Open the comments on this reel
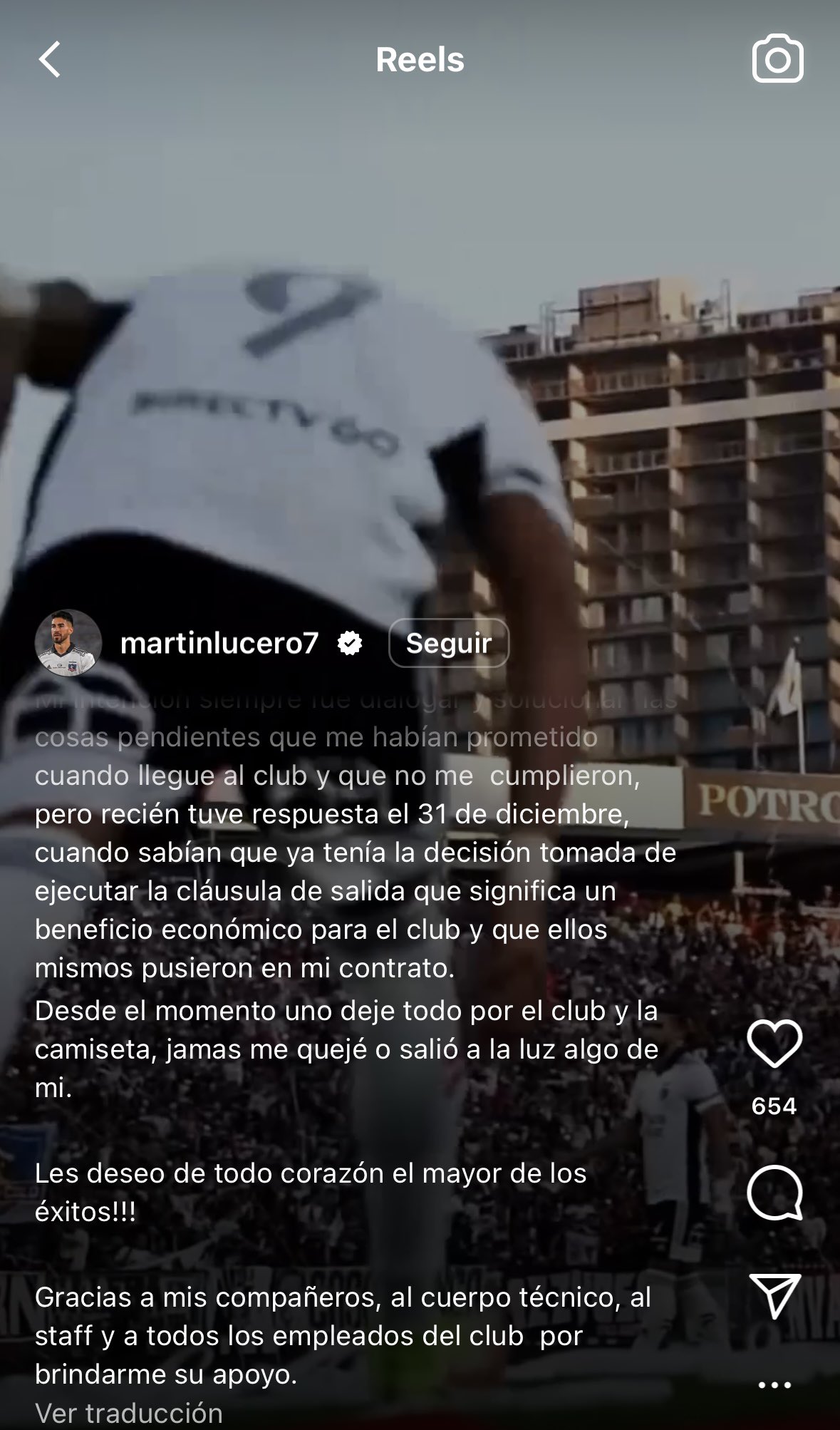840x1430 pixels. tap(774, 1193)
